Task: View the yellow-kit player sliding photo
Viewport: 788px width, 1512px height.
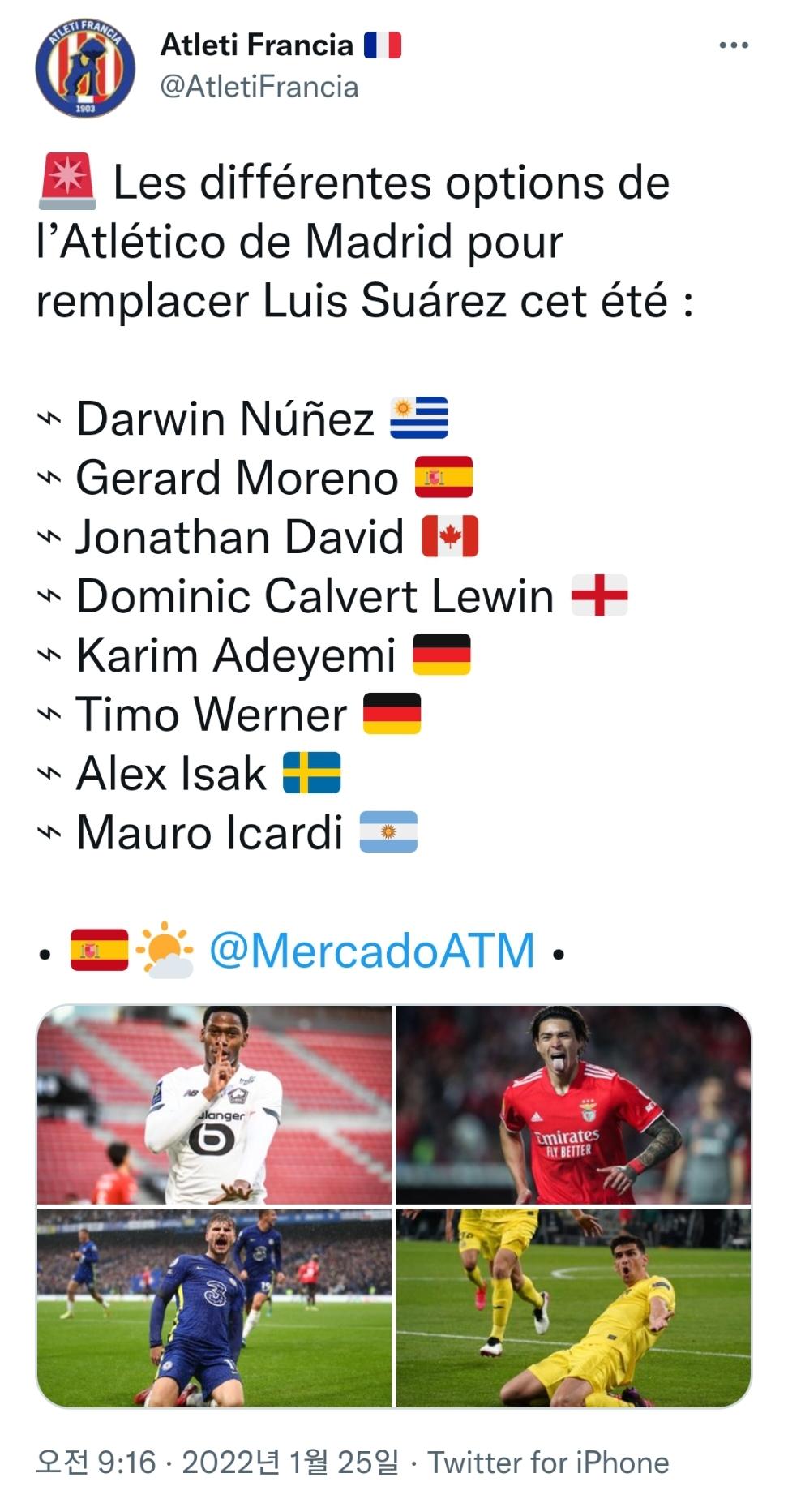Action: point(573,1308)
